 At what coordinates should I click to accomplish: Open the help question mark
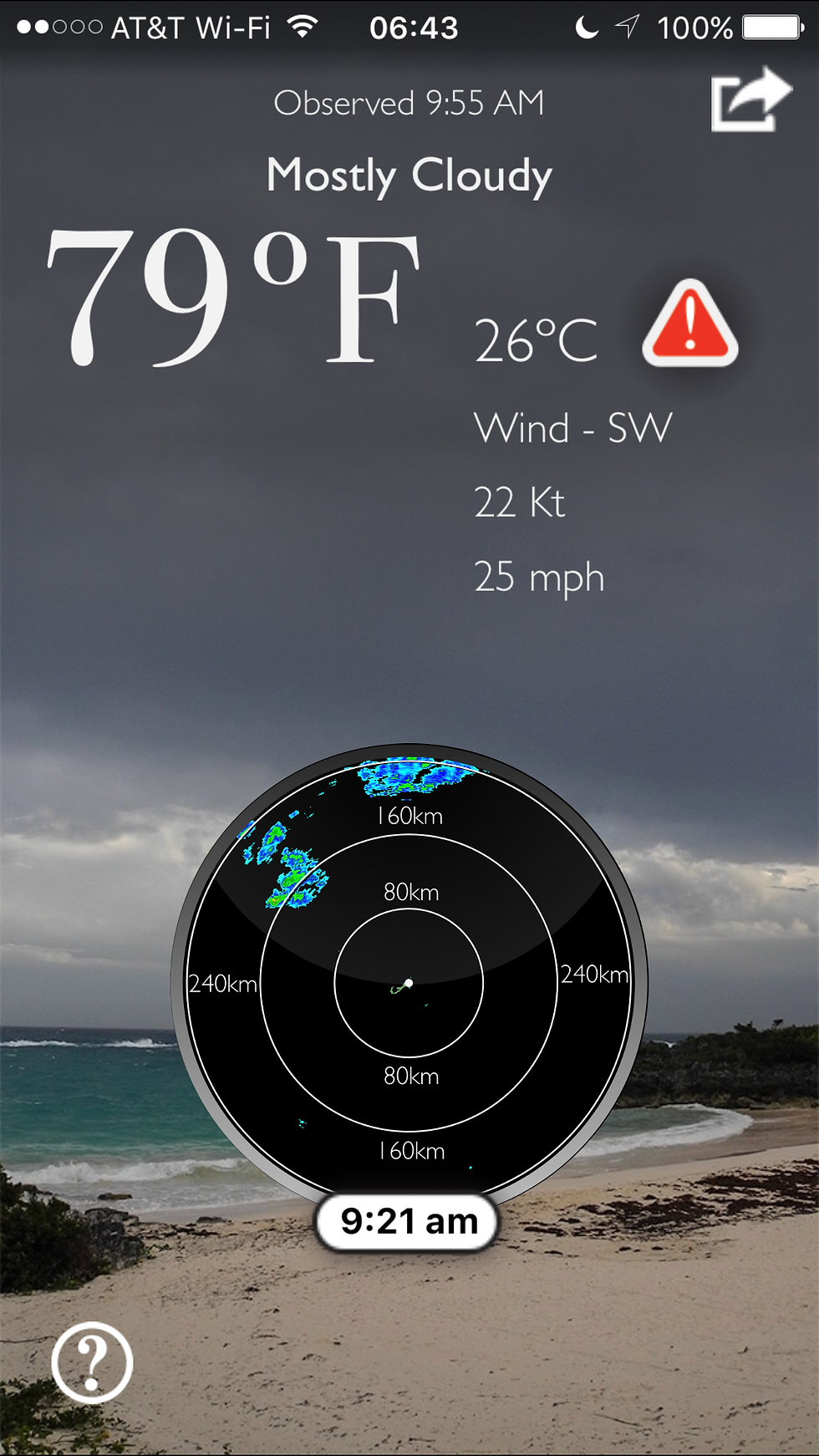click(x=92, y=1362)
